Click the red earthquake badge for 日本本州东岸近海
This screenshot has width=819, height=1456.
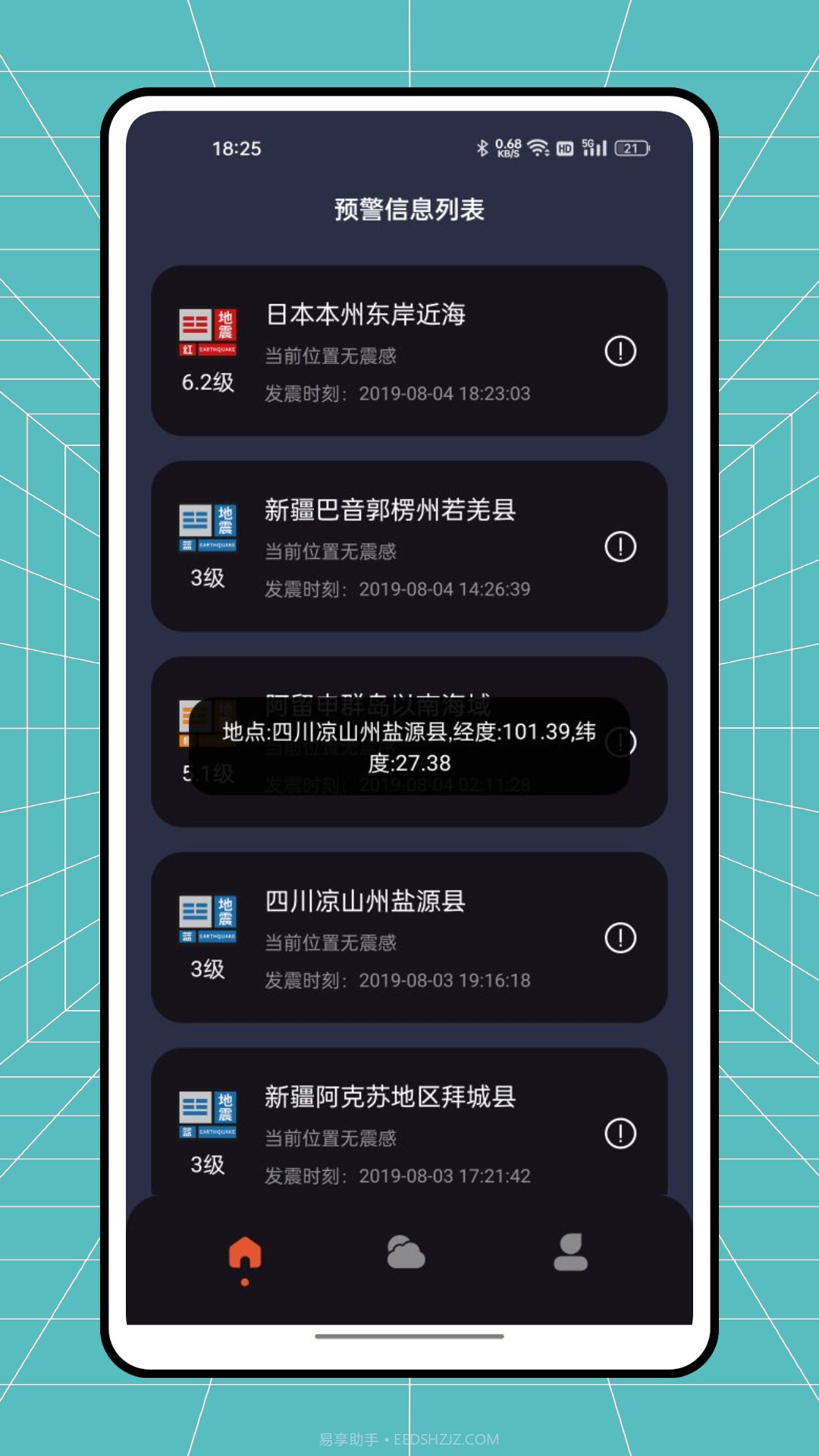click(208, 330)
